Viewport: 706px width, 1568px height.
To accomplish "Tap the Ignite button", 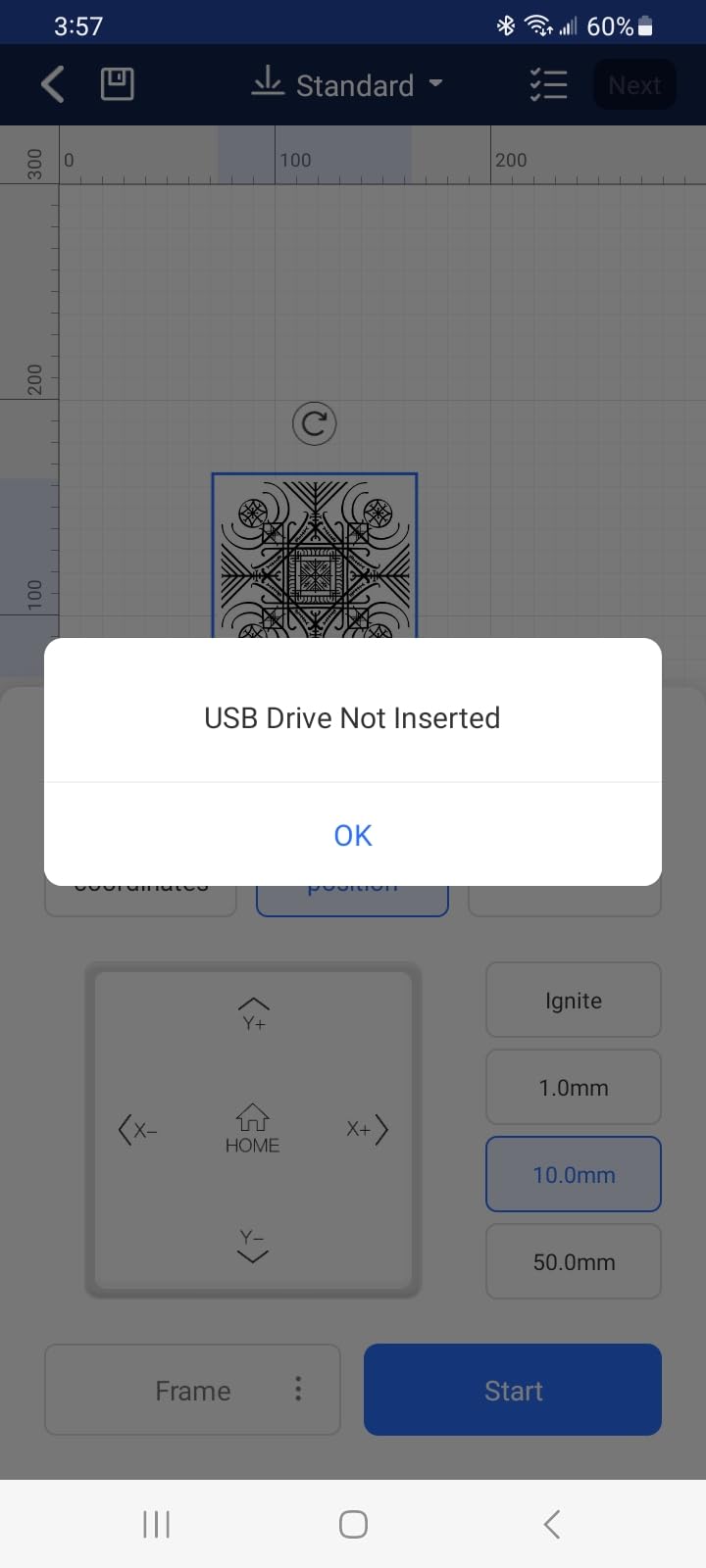I will [574, 1001].
